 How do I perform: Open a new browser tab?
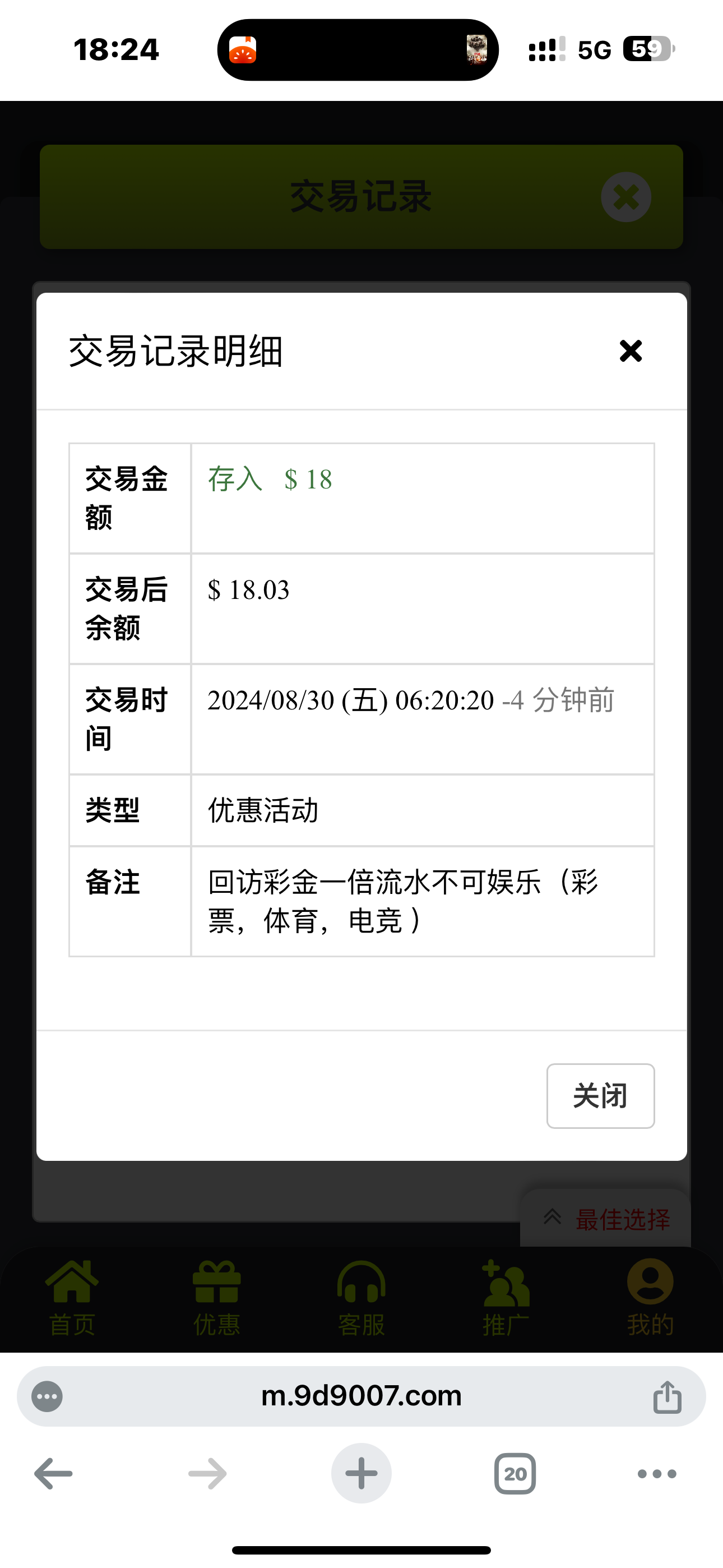pos(361,1474)
